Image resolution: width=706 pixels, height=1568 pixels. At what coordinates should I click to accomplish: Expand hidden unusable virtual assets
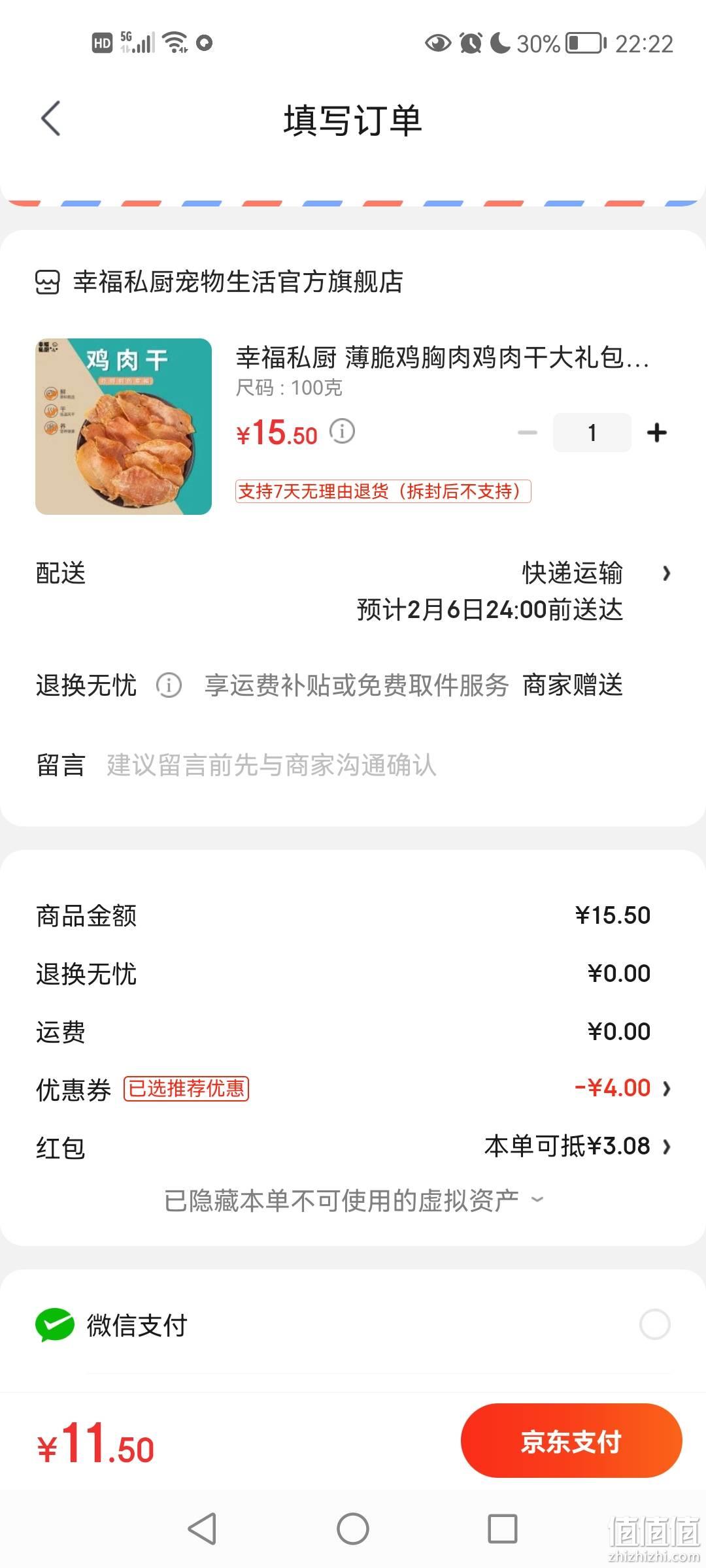[x=353, y=1201]
